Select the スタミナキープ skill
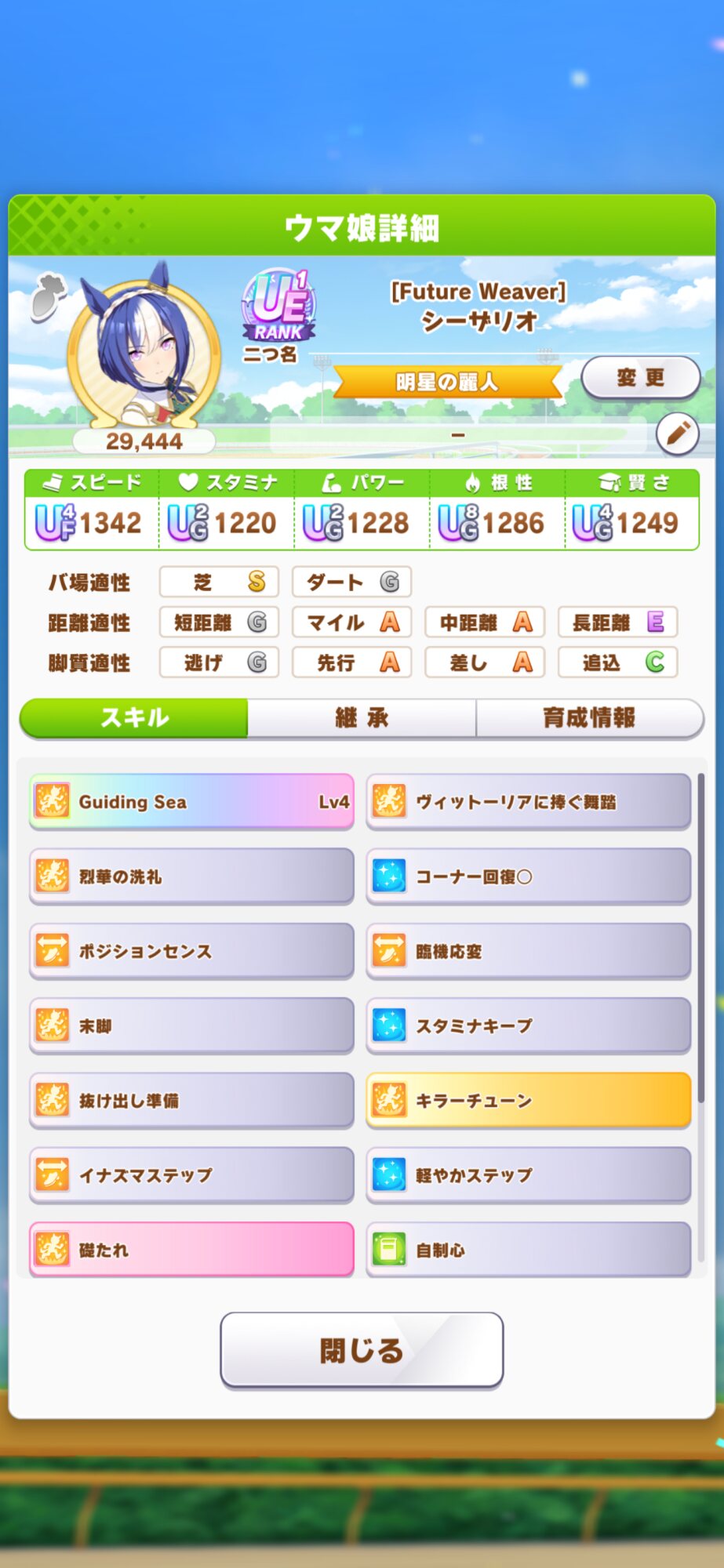 coord(528,1025)
